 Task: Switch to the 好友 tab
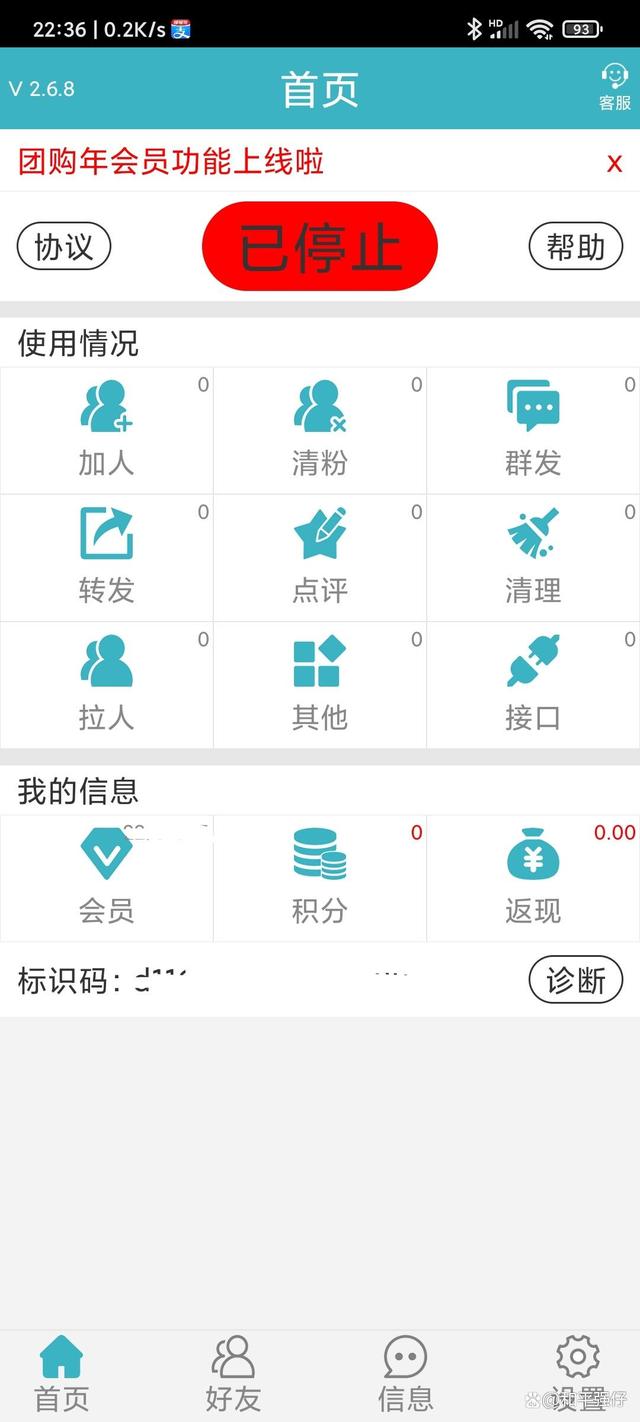233,1375
